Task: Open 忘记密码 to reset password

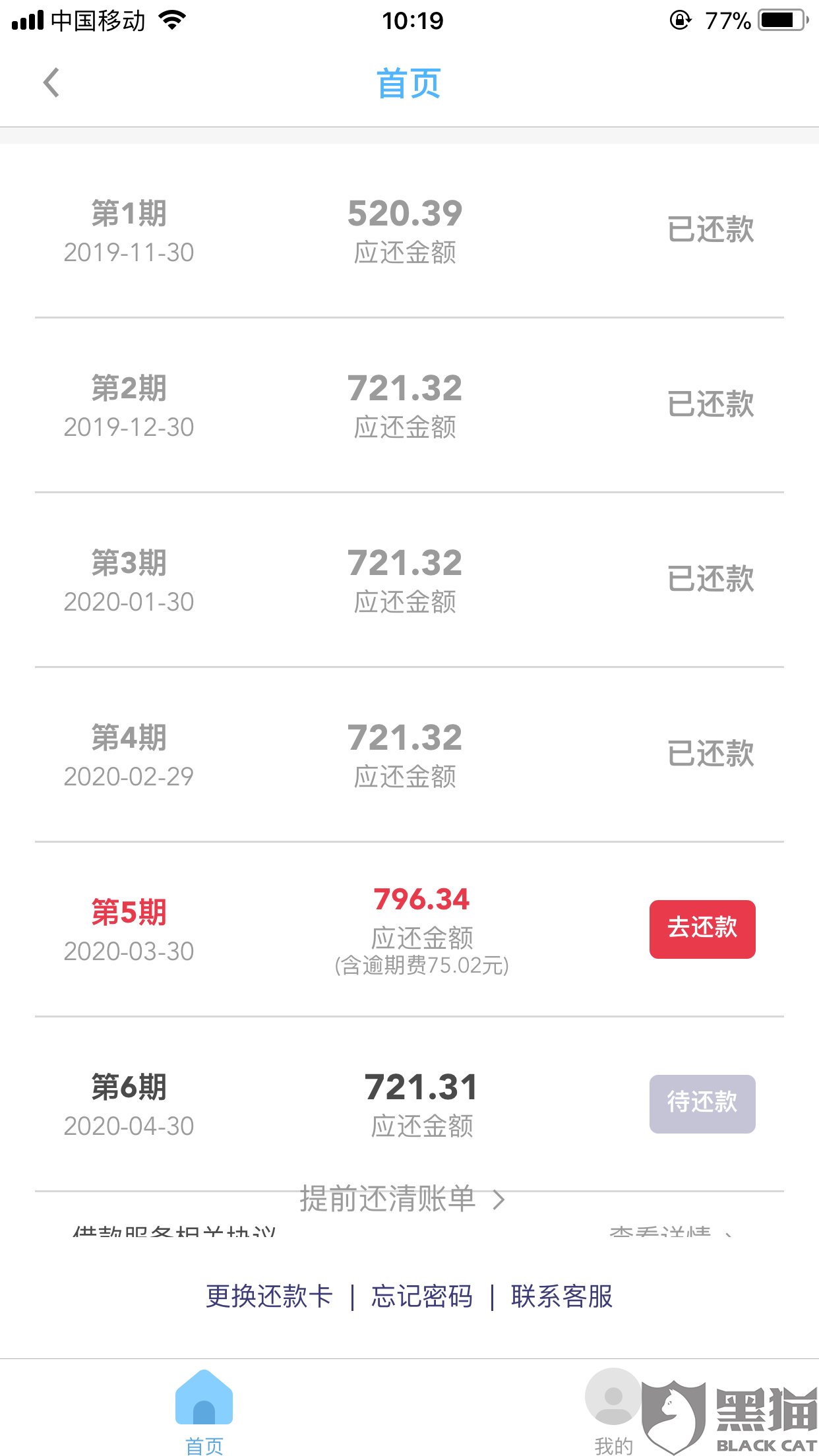Action: [422, 1296]
